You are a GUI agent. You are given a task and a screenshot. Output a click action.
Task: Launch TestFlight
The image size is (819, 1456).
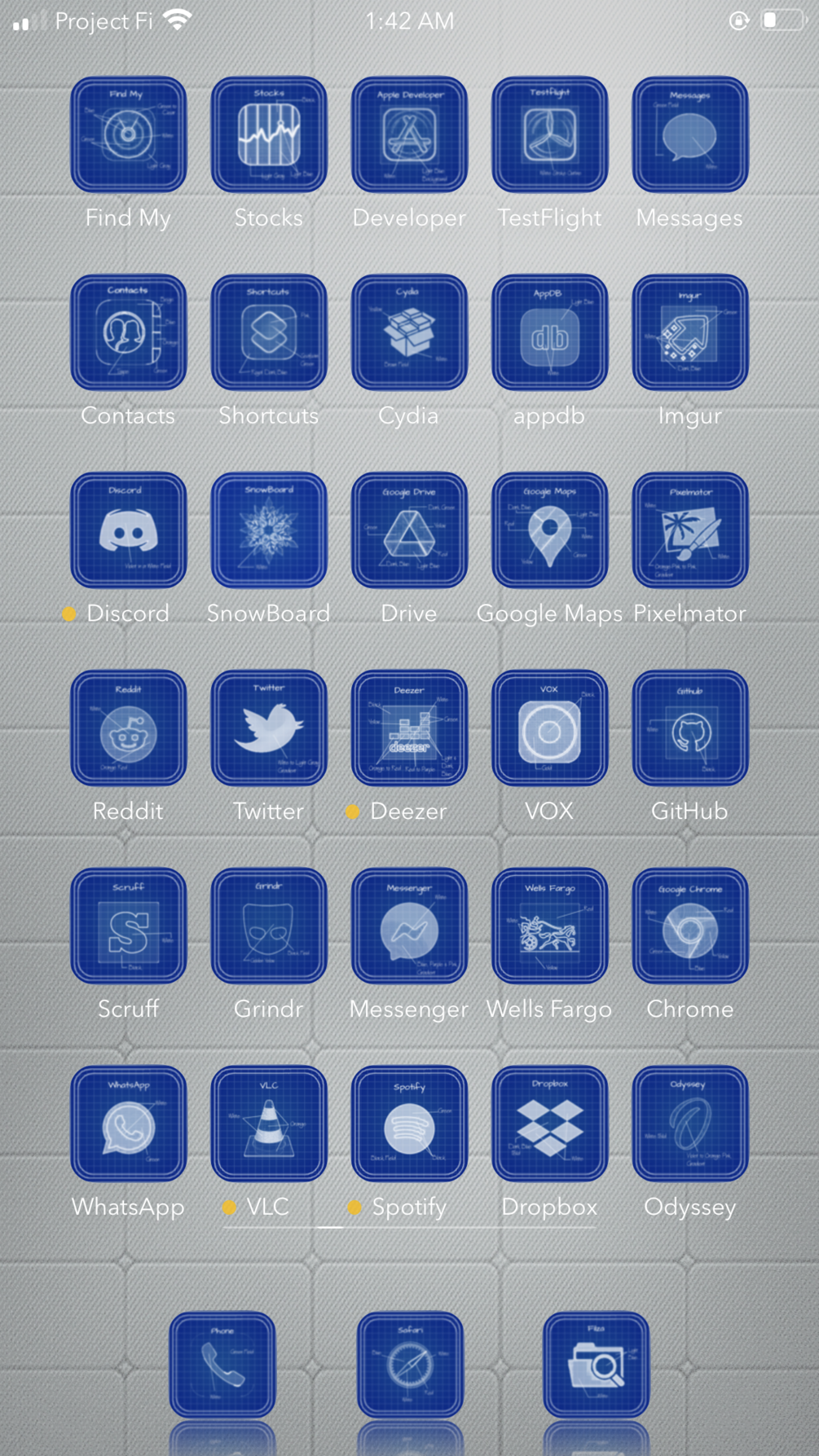(549, 134)
